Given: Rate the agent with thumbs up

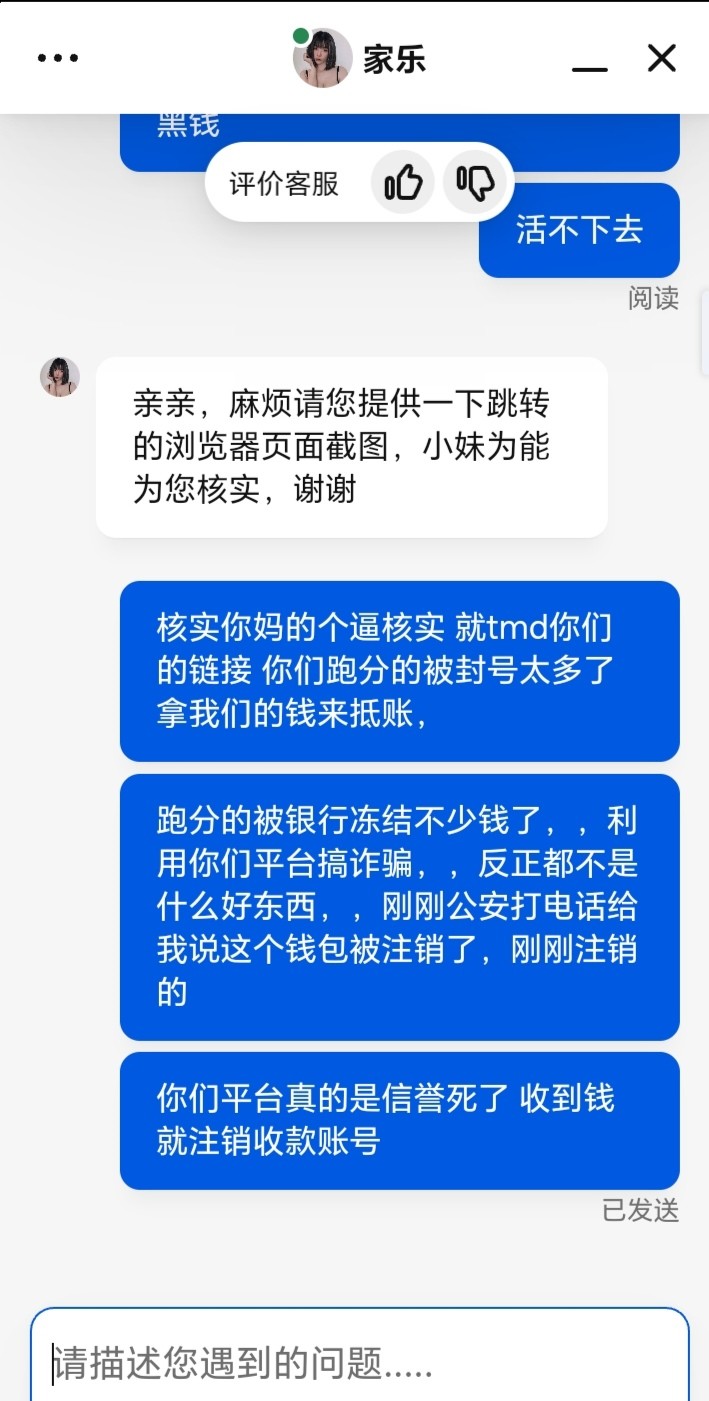Looking at the screenshot, I should tap(403, 183).
